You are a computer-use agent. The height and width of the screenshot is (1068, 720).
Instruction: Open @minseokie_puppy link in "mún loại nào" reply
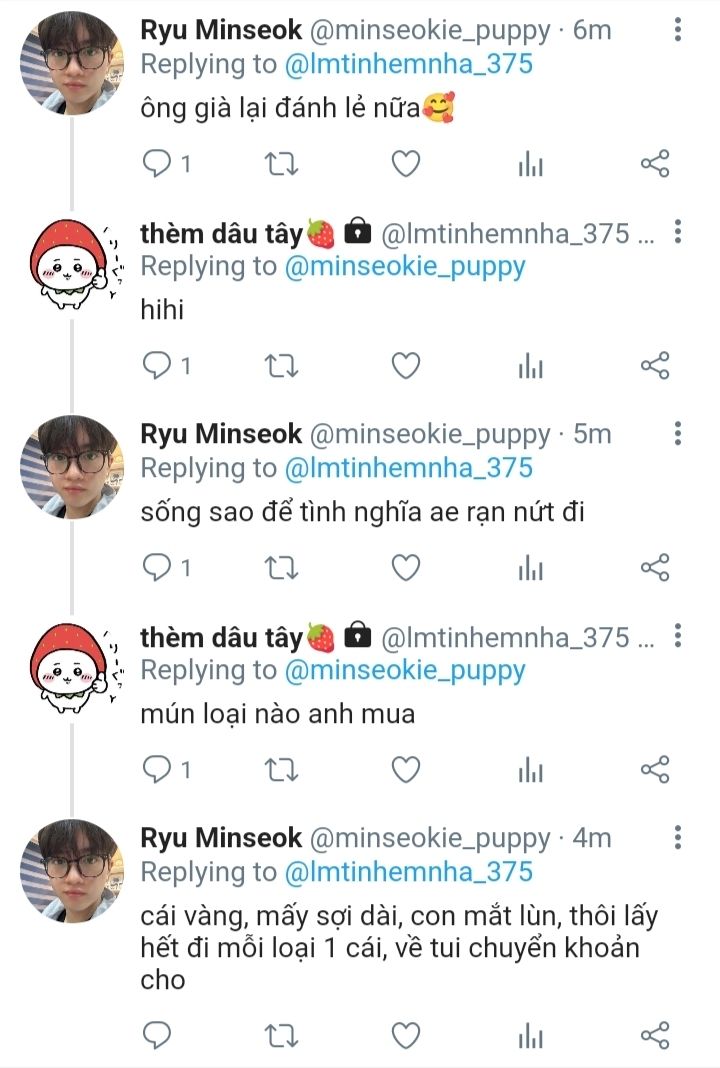[x=405, y=671]
